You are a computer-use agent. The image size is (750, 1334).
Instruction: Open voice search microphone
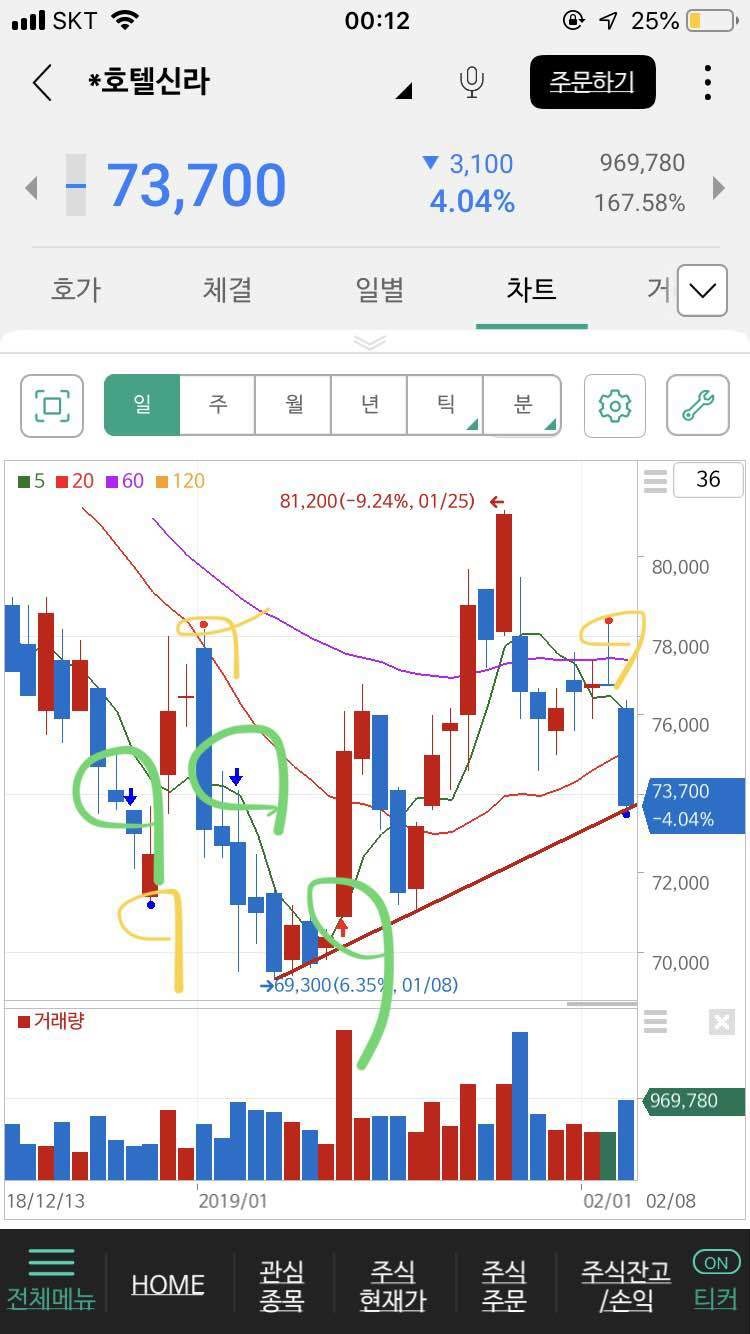point(472,82)
